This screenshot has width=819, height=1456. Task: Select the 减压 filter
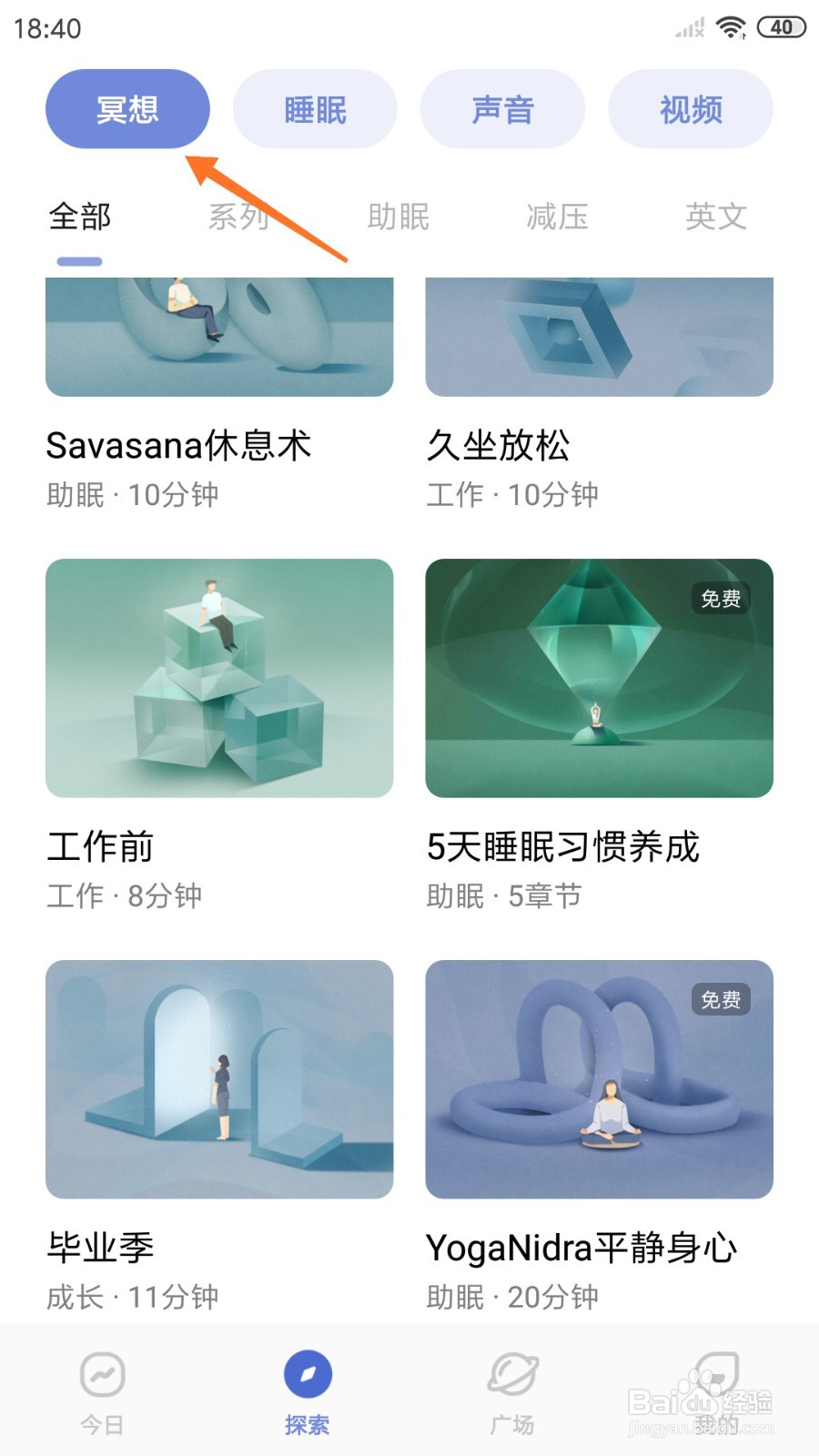click(556, 217)
